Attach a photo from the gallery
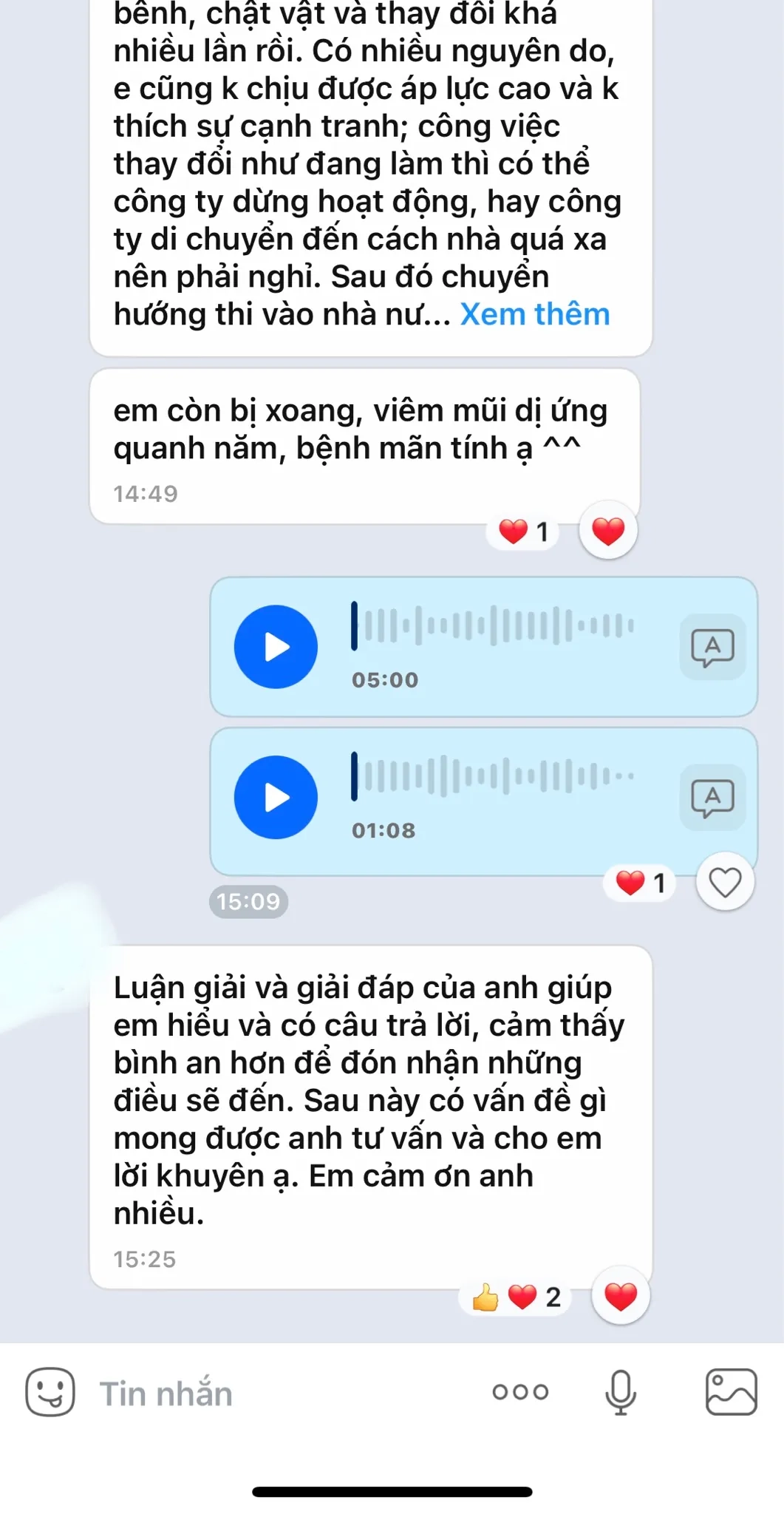Screen dimensions: 784x1514 point(731,1392)
